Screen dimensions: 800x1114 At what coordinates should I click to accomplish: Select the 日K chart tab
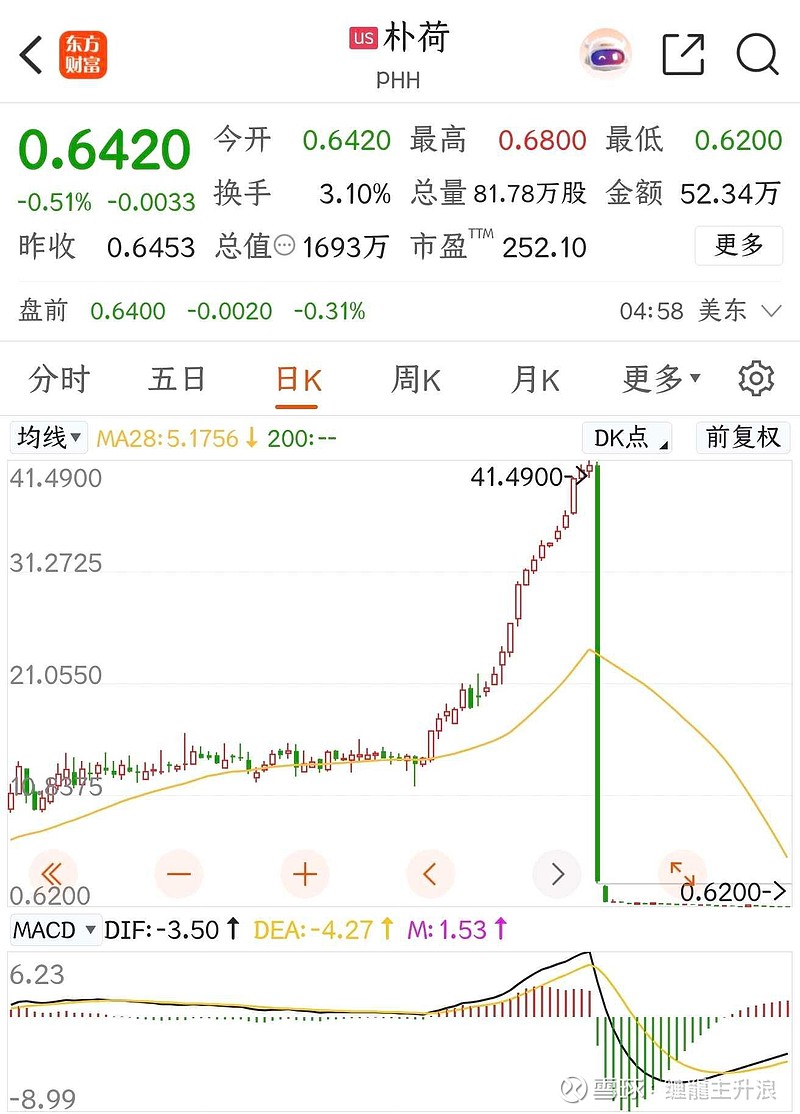pyautogui.click(x=298, y=379)
